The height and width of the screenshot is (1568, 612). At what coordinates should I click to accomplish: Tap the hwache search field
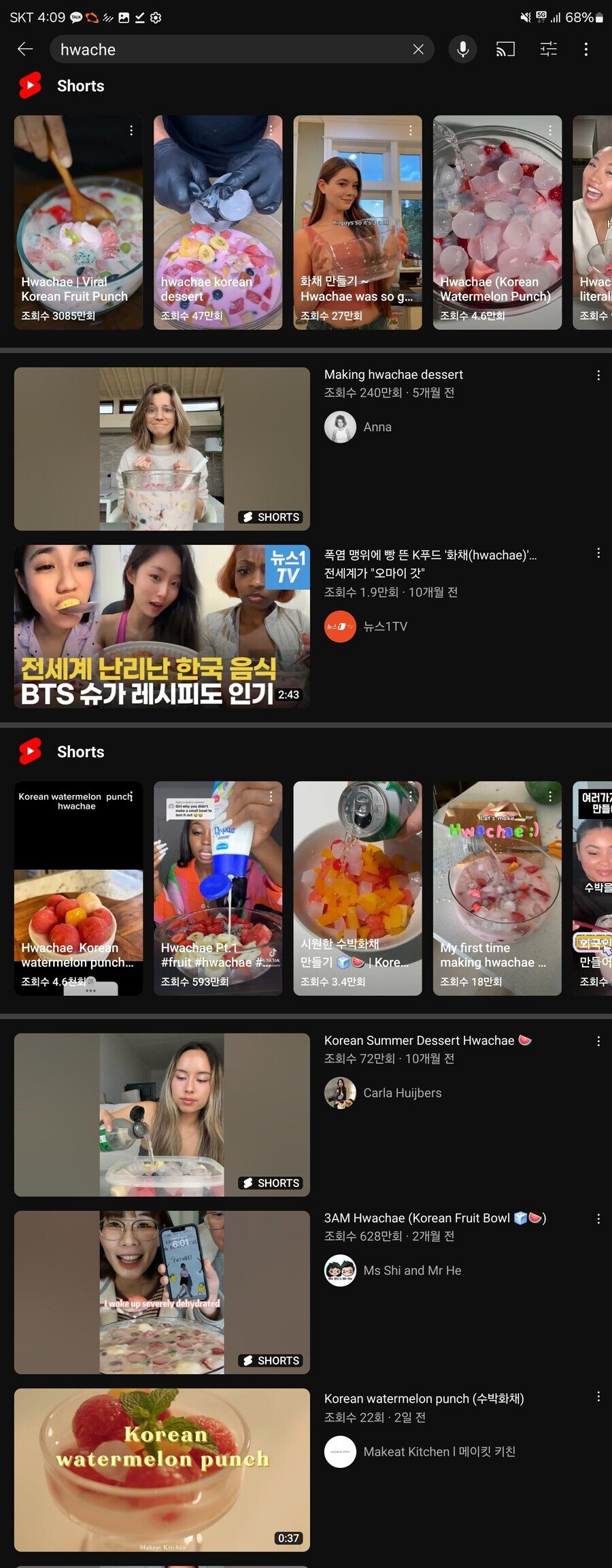coord(231,49)
